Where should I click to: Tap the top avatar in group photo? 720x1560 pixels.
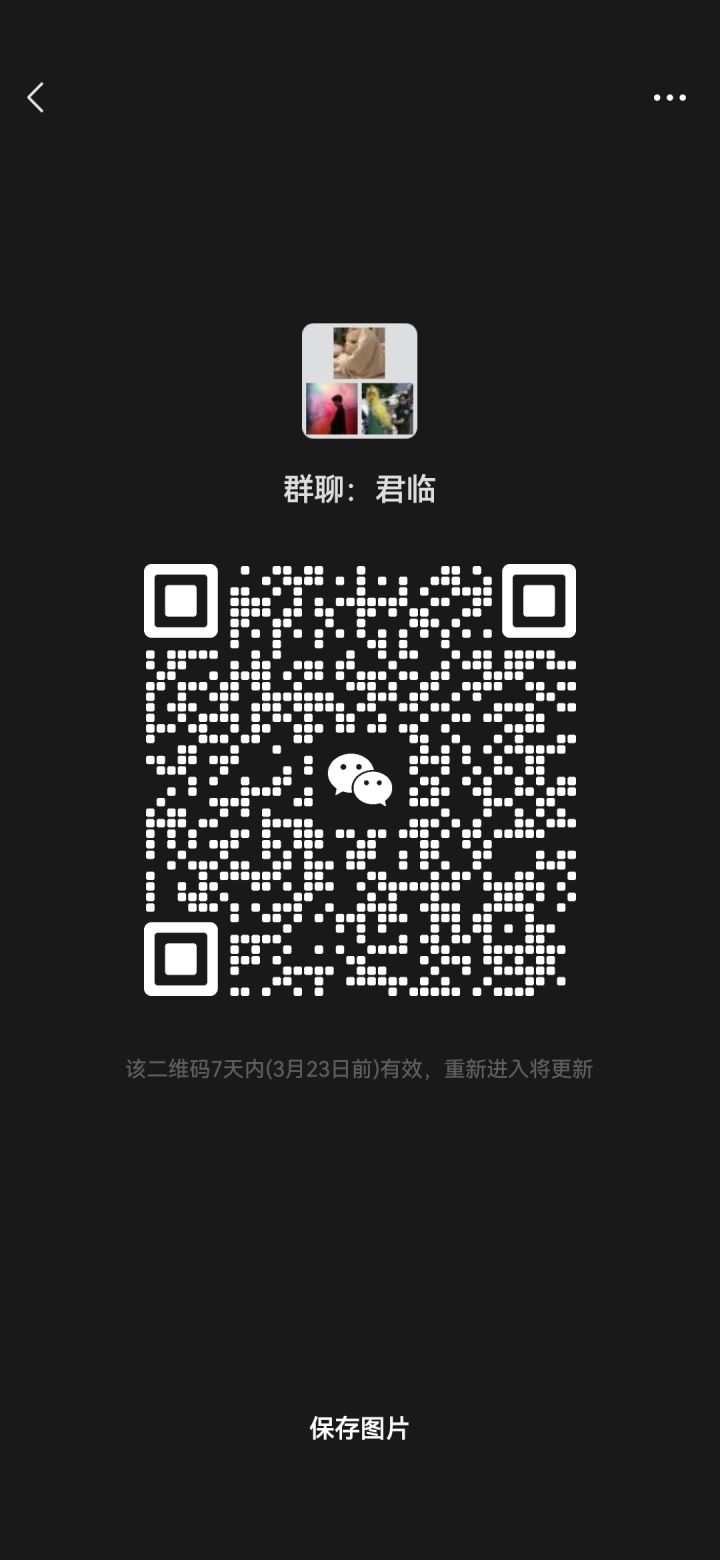click(x=359, y=352)
